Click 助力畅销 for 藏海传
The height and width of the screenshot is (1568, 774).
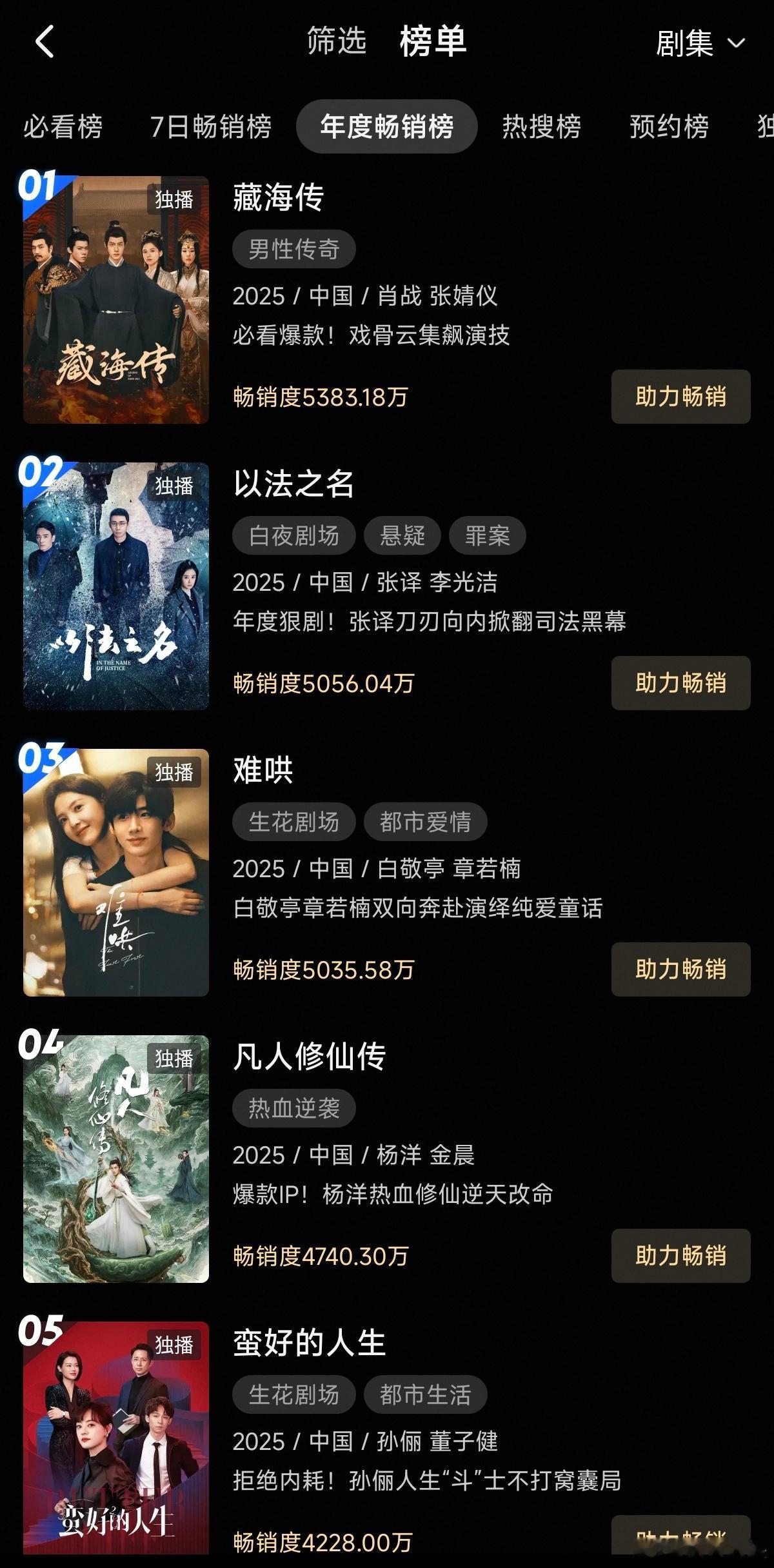click(x=681, y=398)
